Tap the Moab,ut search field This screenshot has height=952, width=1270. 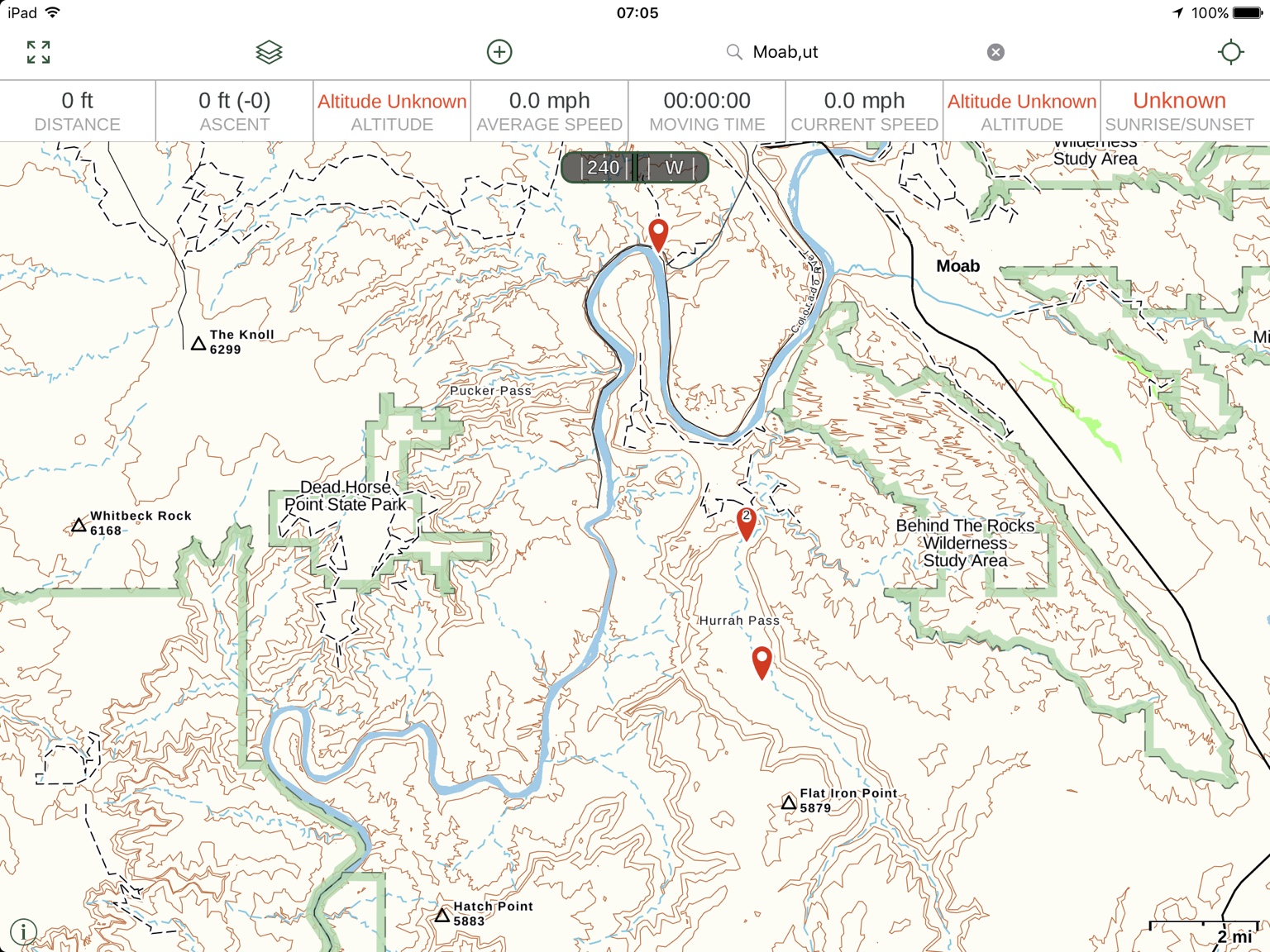[852, 52]
